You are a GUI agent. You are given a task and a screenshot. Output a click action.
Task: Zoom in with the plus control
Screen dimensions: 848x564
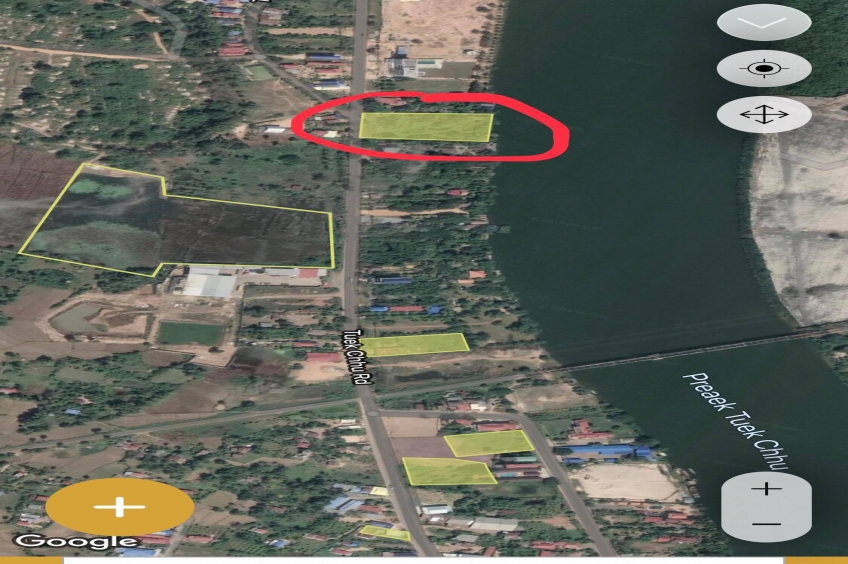click(766, 489)
